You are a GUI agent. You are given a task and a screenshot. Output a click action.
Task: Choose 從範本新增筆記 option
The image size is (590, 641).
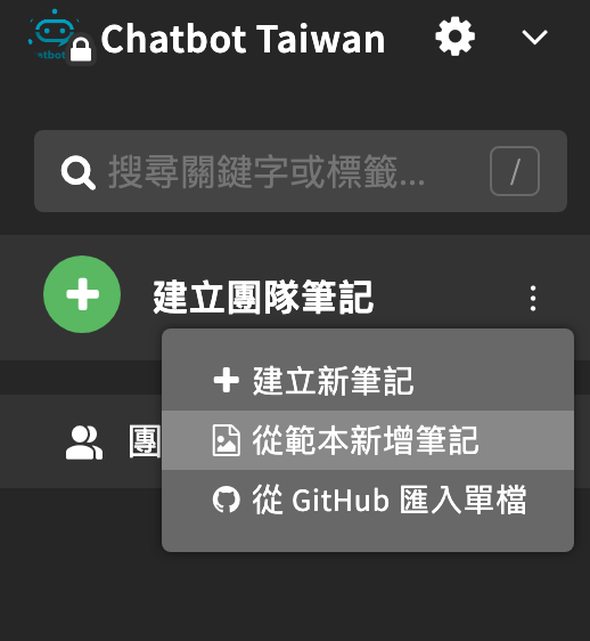pos(368,440)
